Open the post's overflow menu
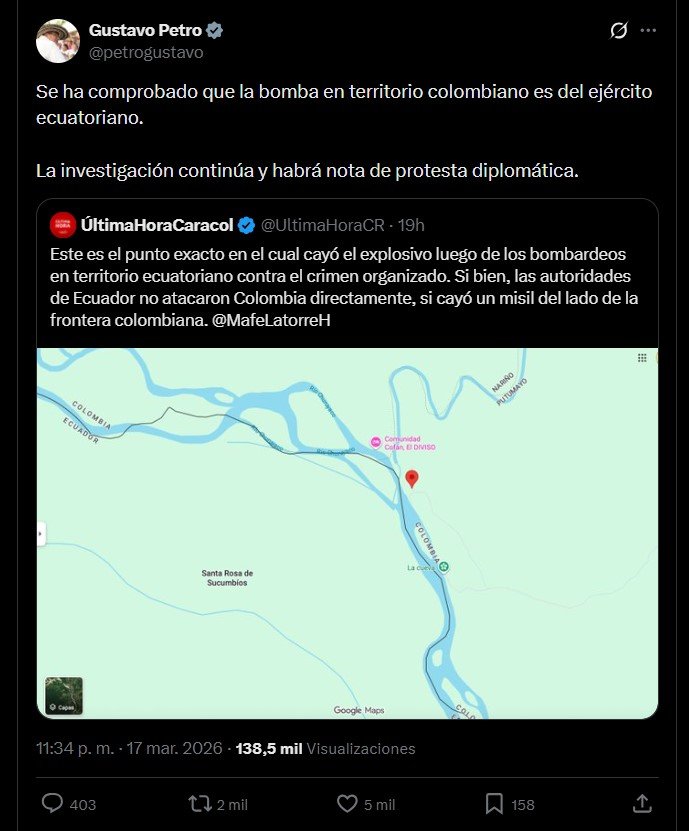 pos(648,31)
